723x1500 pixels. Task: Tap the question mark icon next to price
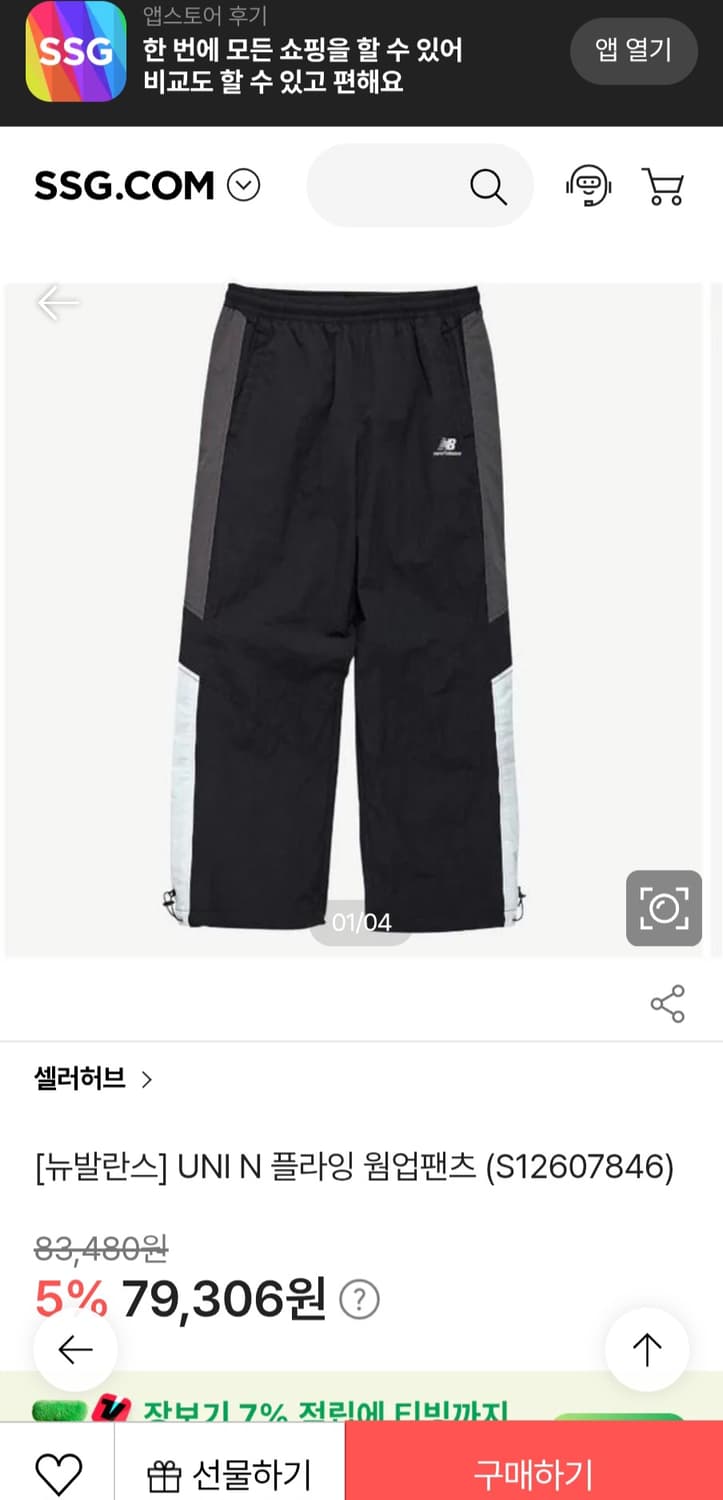click(360, 1297)
